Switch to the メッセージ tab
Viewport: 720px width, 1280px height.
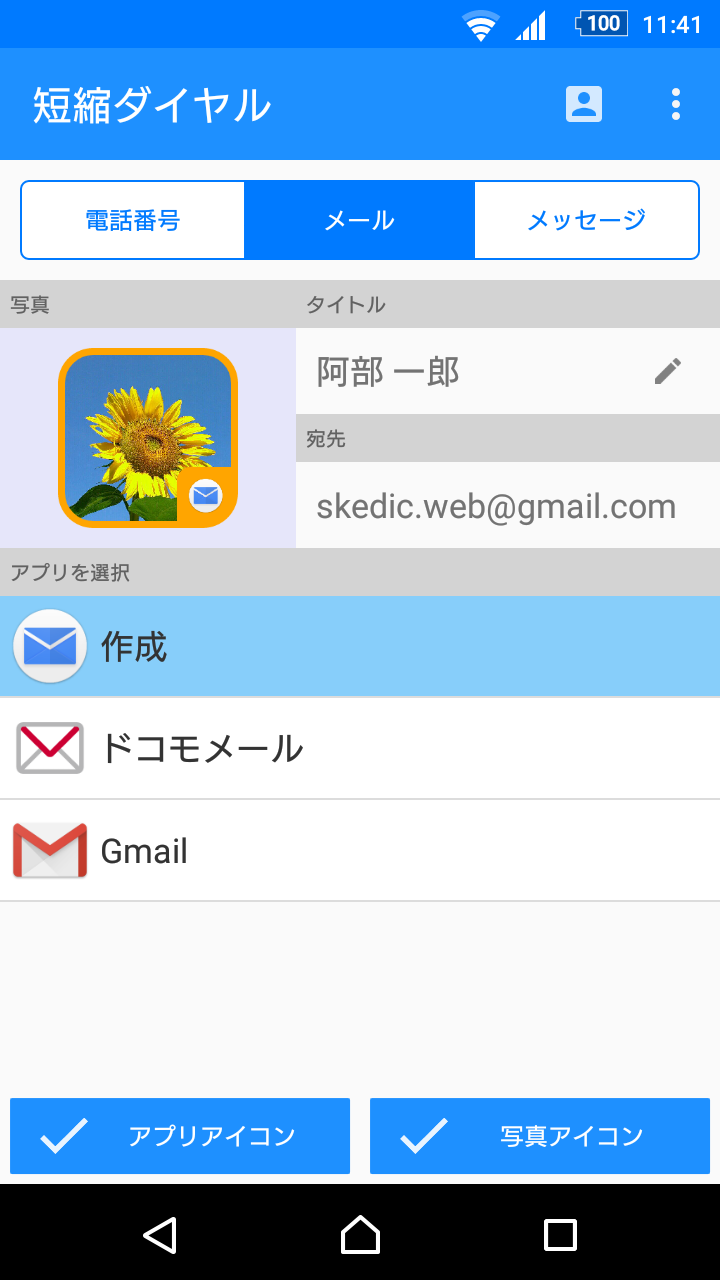pos(586,220)
